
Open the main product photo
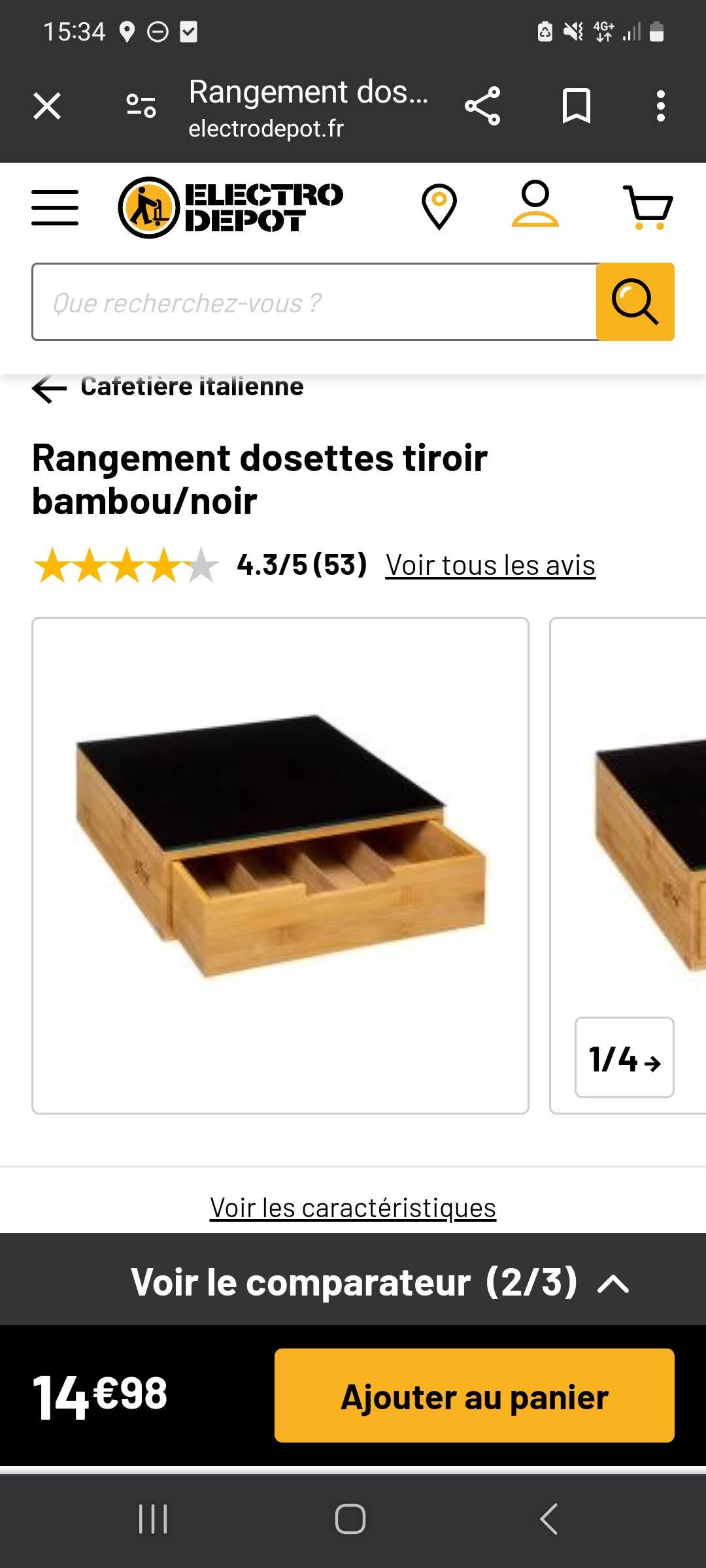(280, 865)
